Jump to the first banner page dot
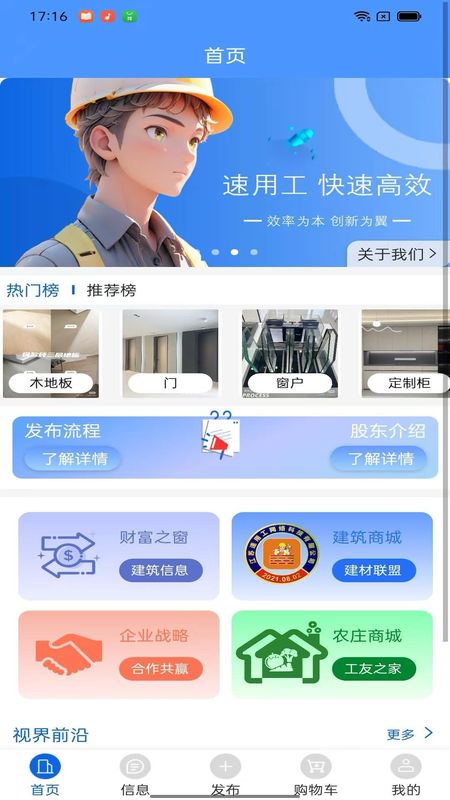This screenshot has height=800, width=450. (x=215, y=252)
